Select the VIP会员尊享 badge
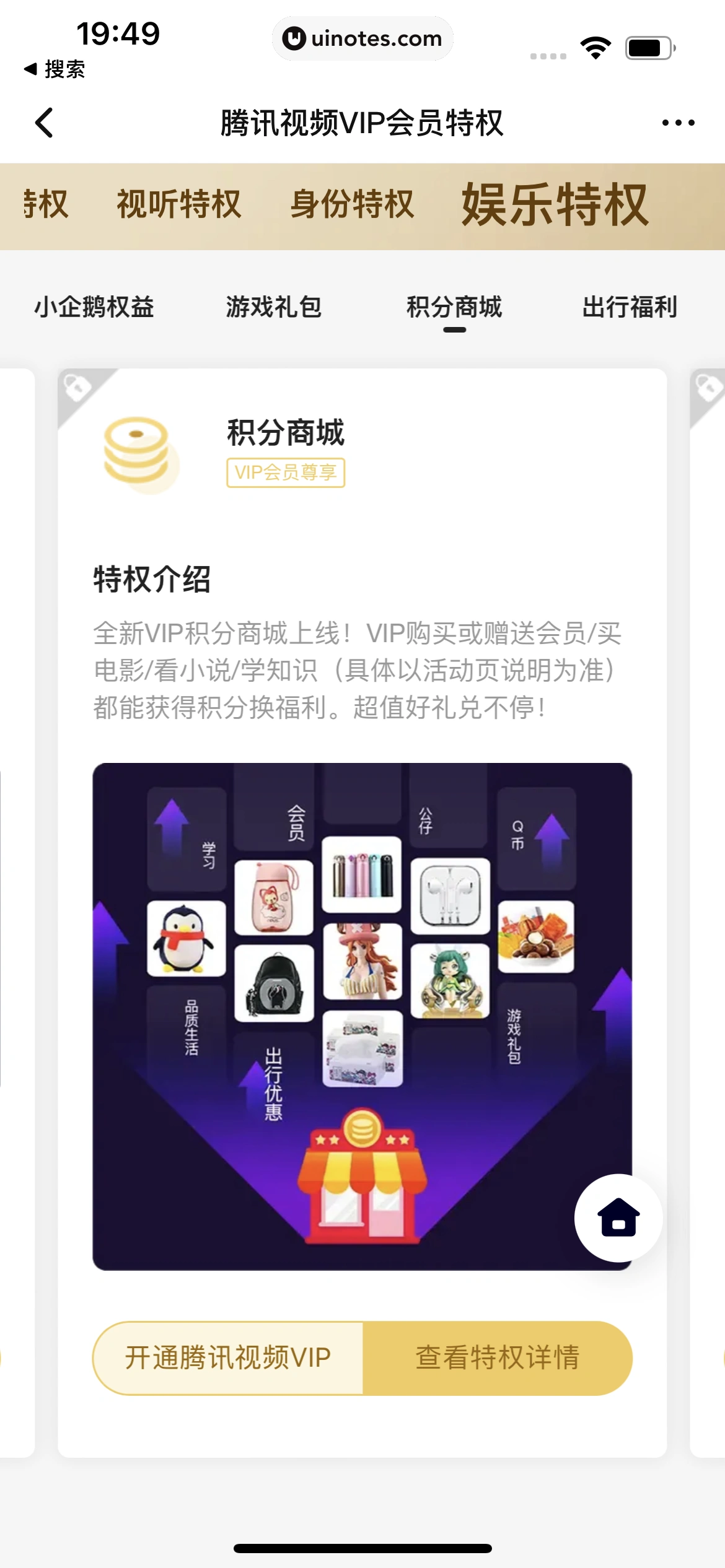Image resolution: width=725 pixels, height=1568 pixels. 286,474
